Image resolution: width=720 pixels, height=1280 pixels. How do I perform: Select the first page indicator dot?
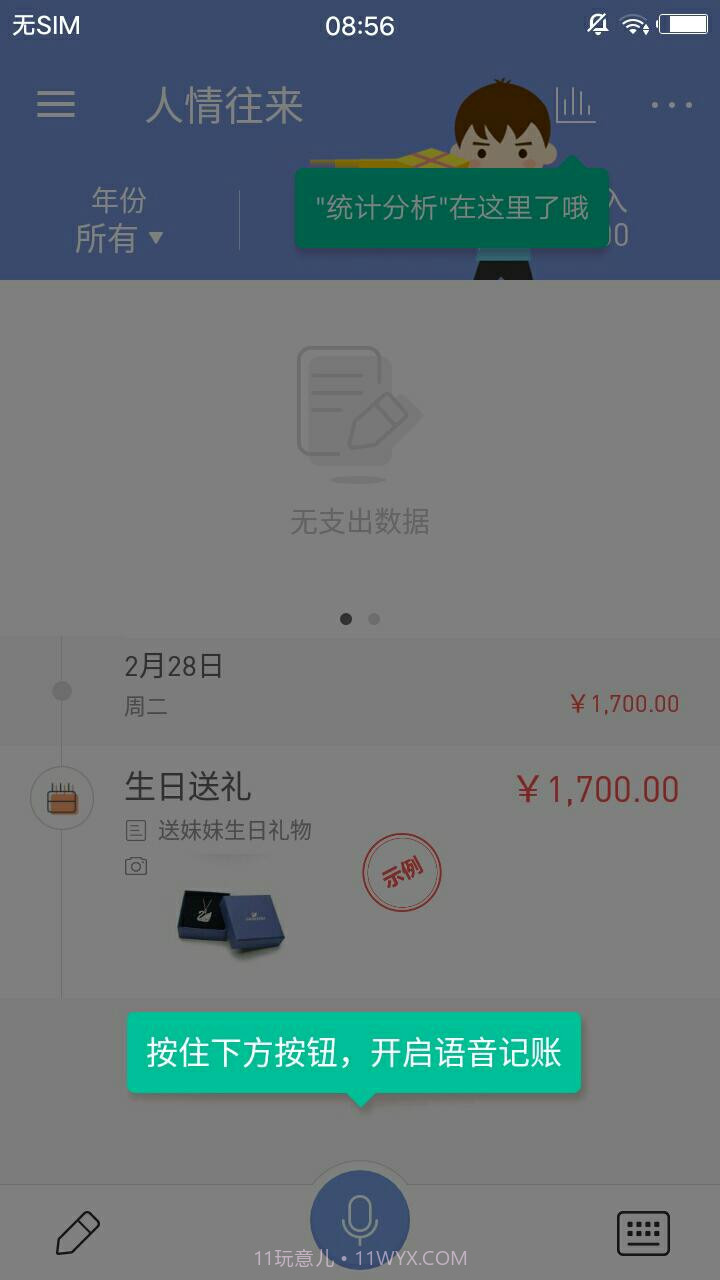point(346,619)
